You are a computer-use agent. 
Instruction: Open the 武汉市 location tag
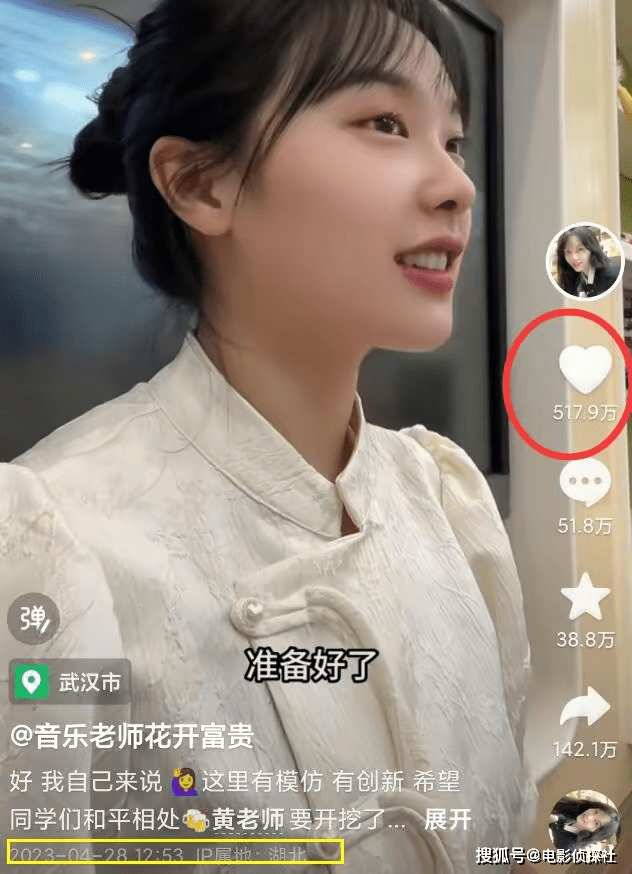(x=71, y=682)
